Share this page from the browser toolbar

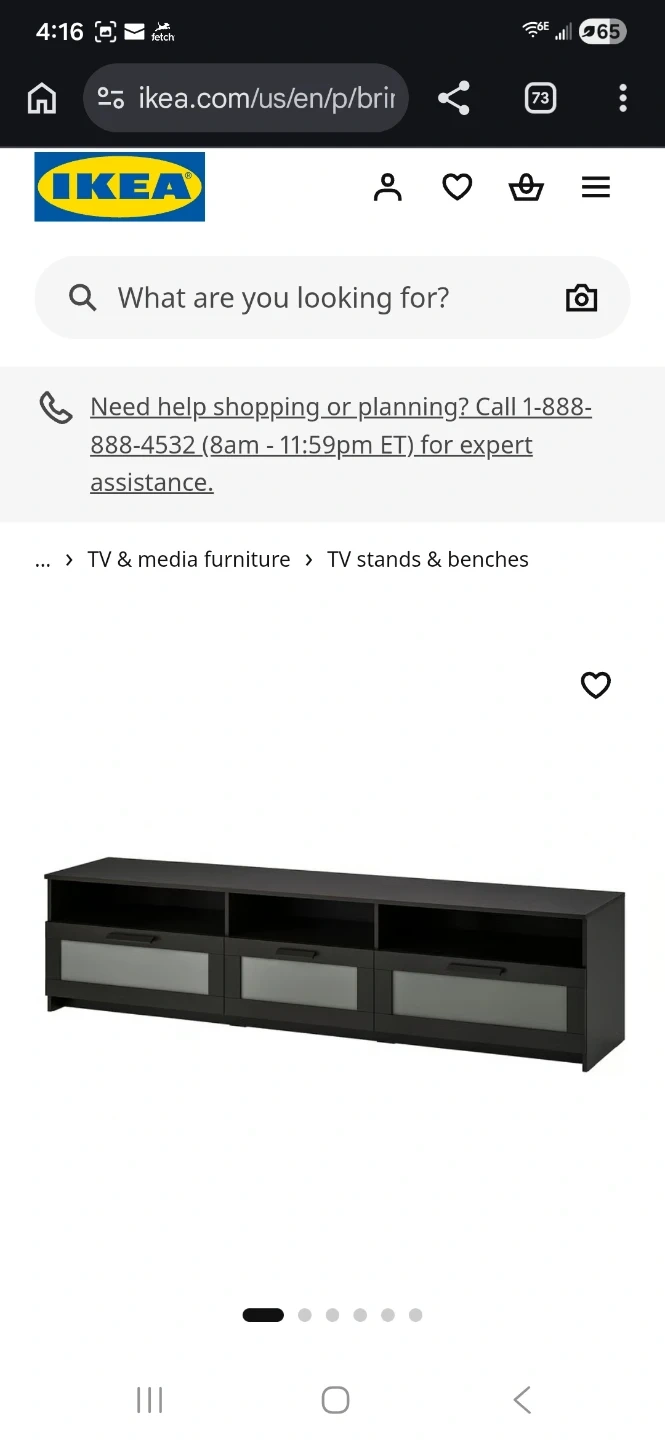coord(454,98)
